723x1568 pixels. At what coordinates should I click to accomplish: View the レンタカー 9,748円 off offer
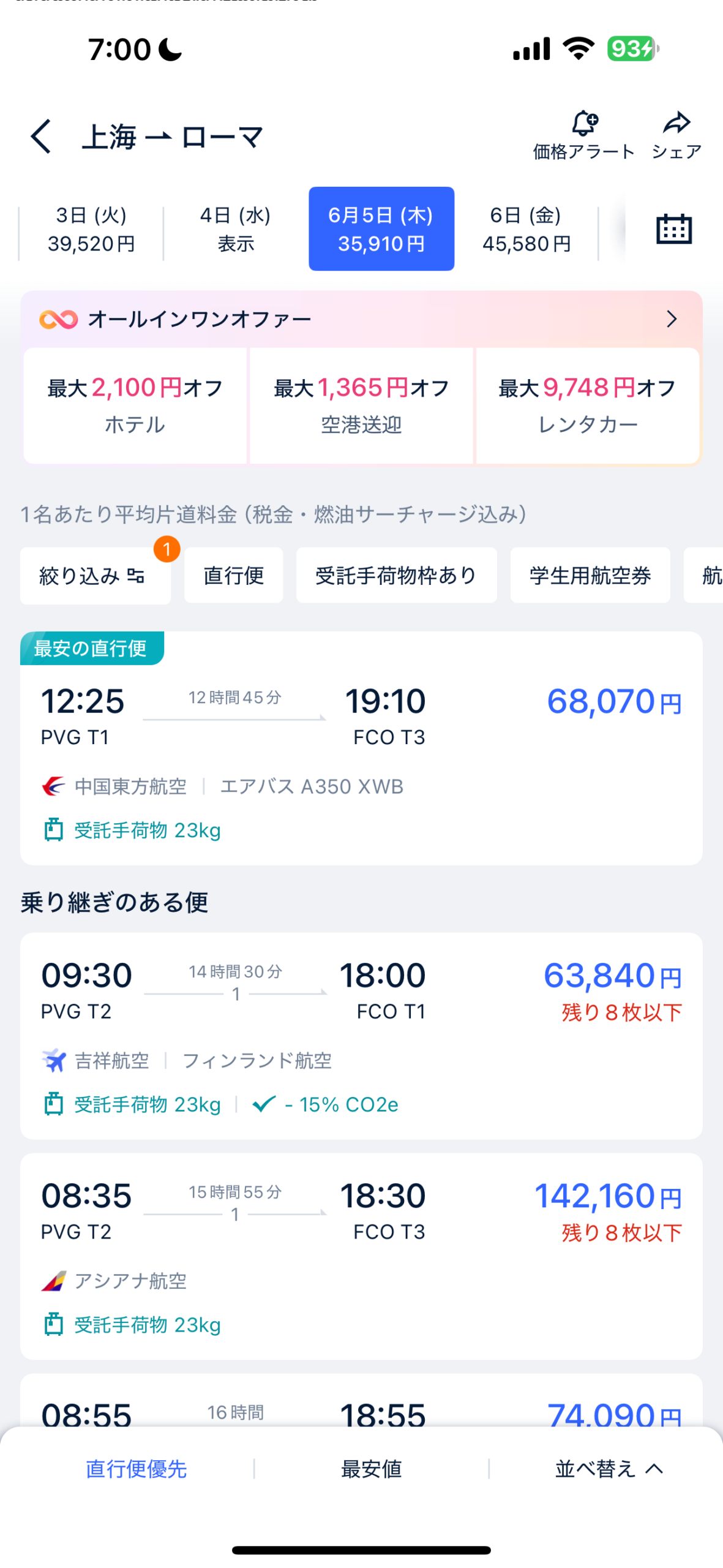tap(588, 405)
